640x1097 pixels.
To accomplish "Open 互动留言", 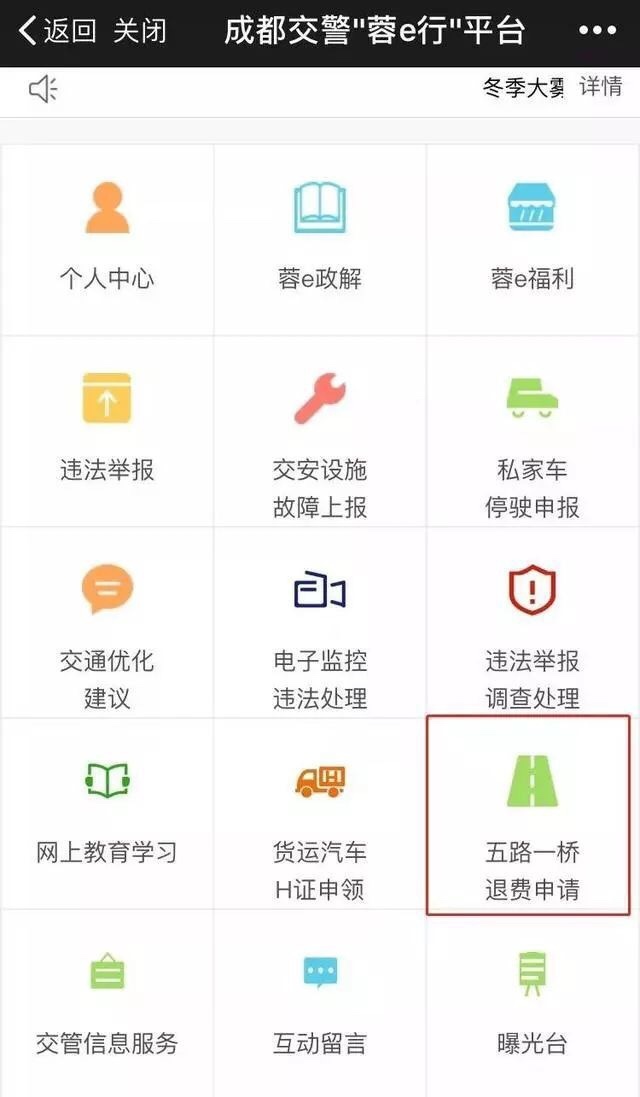I will click(320, 1003).
